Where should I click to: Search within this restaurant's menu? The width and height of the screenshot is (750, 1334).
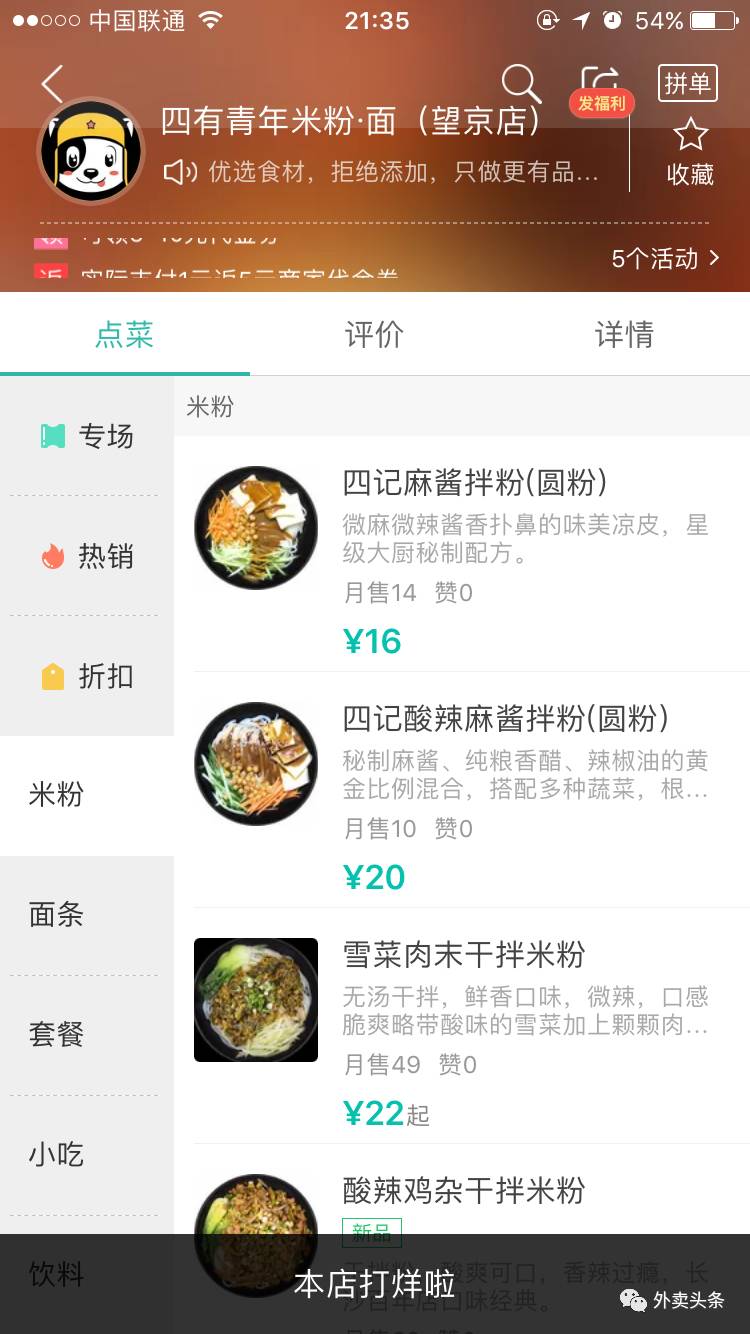click(520, 84)
